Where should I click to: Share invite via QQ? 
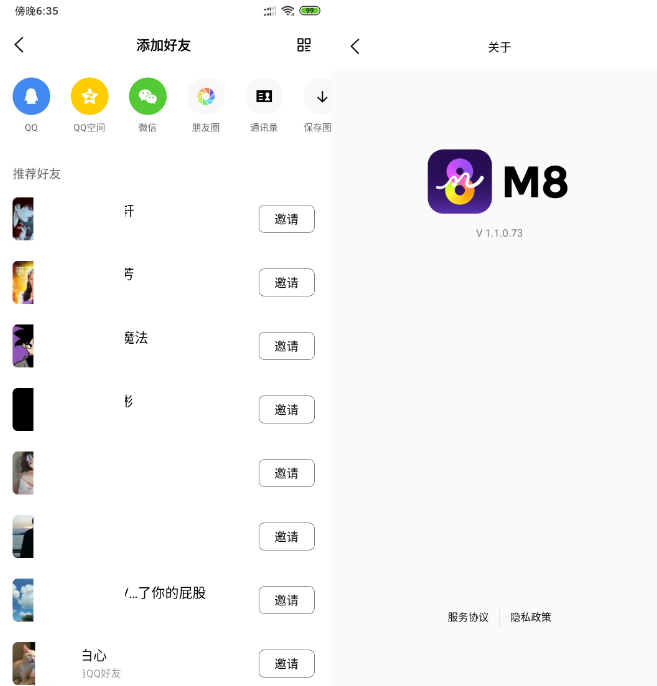tap(31, 97)
